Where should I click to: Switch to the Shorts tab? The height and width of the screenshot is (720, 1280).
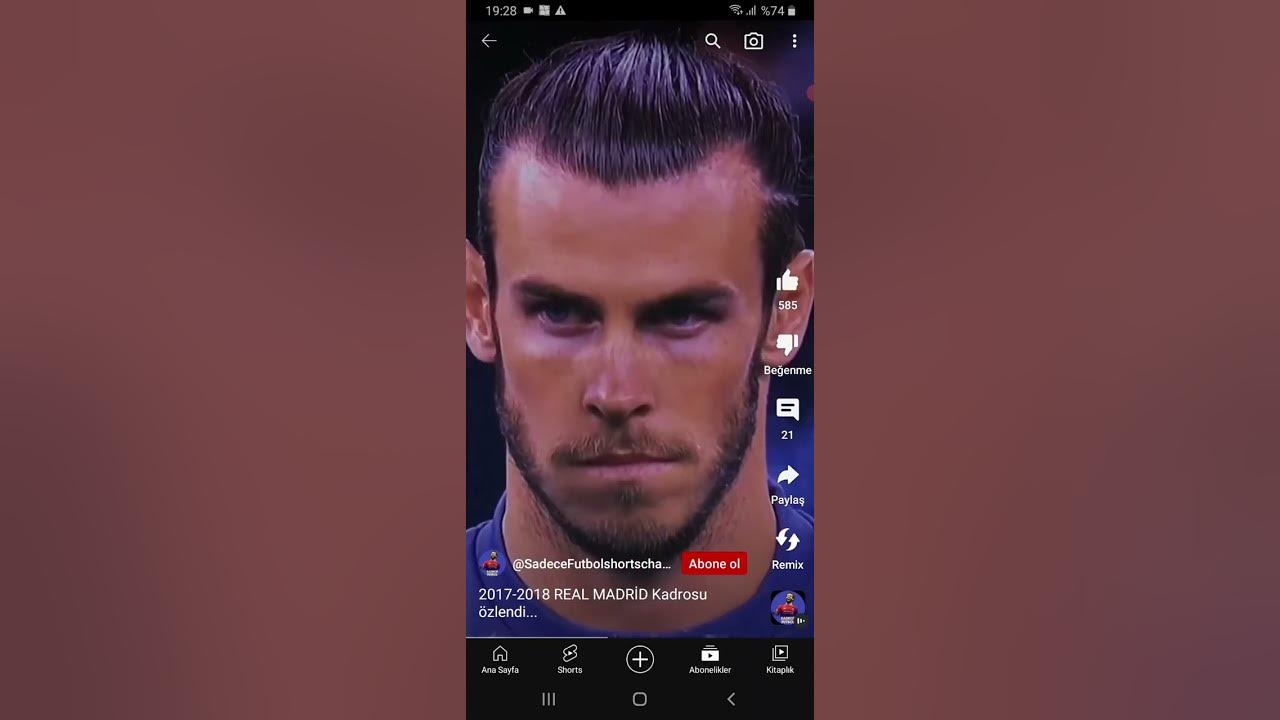coord(570,659)
